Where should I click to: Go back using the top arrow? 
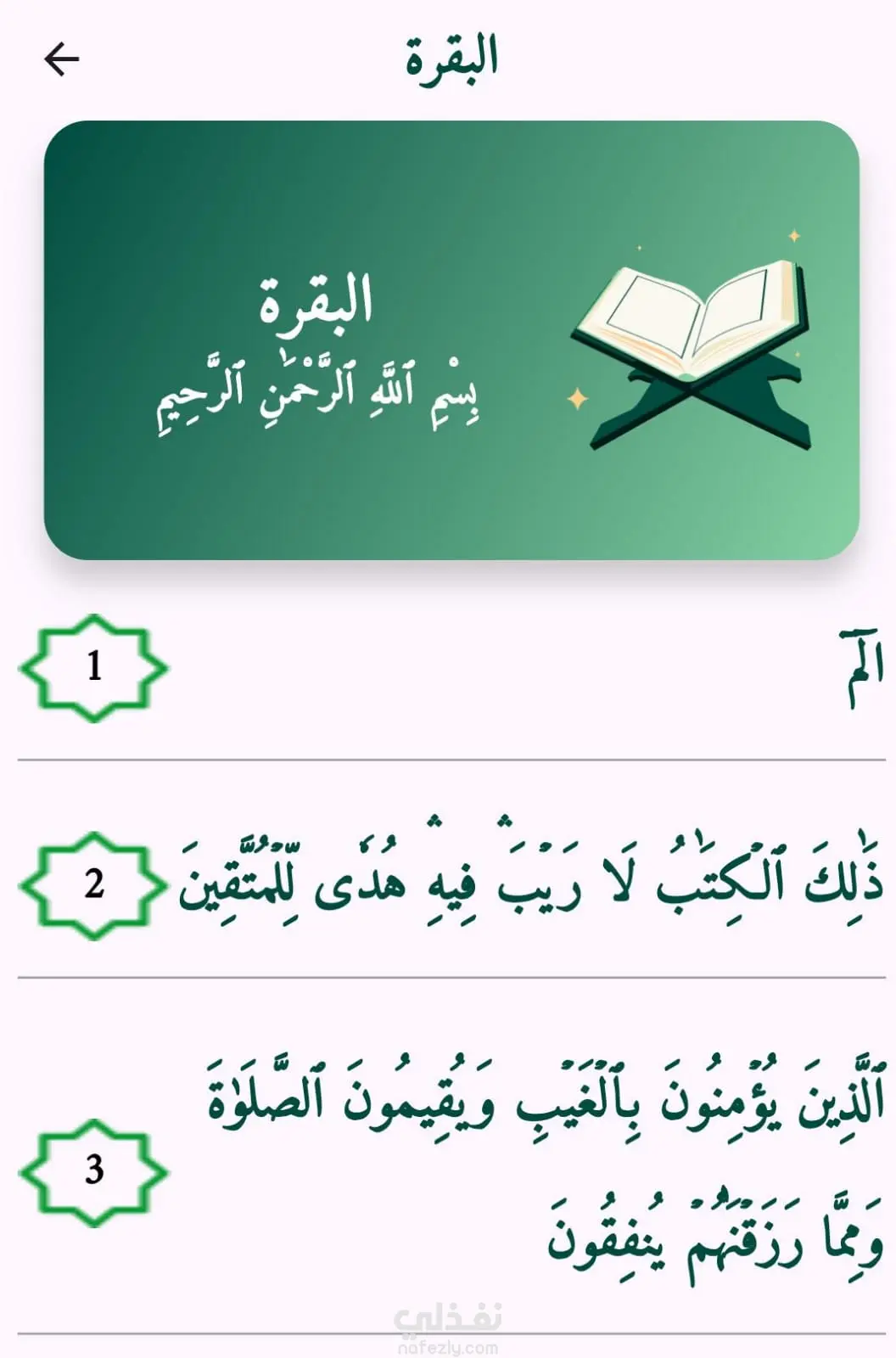tap(61, 59)
